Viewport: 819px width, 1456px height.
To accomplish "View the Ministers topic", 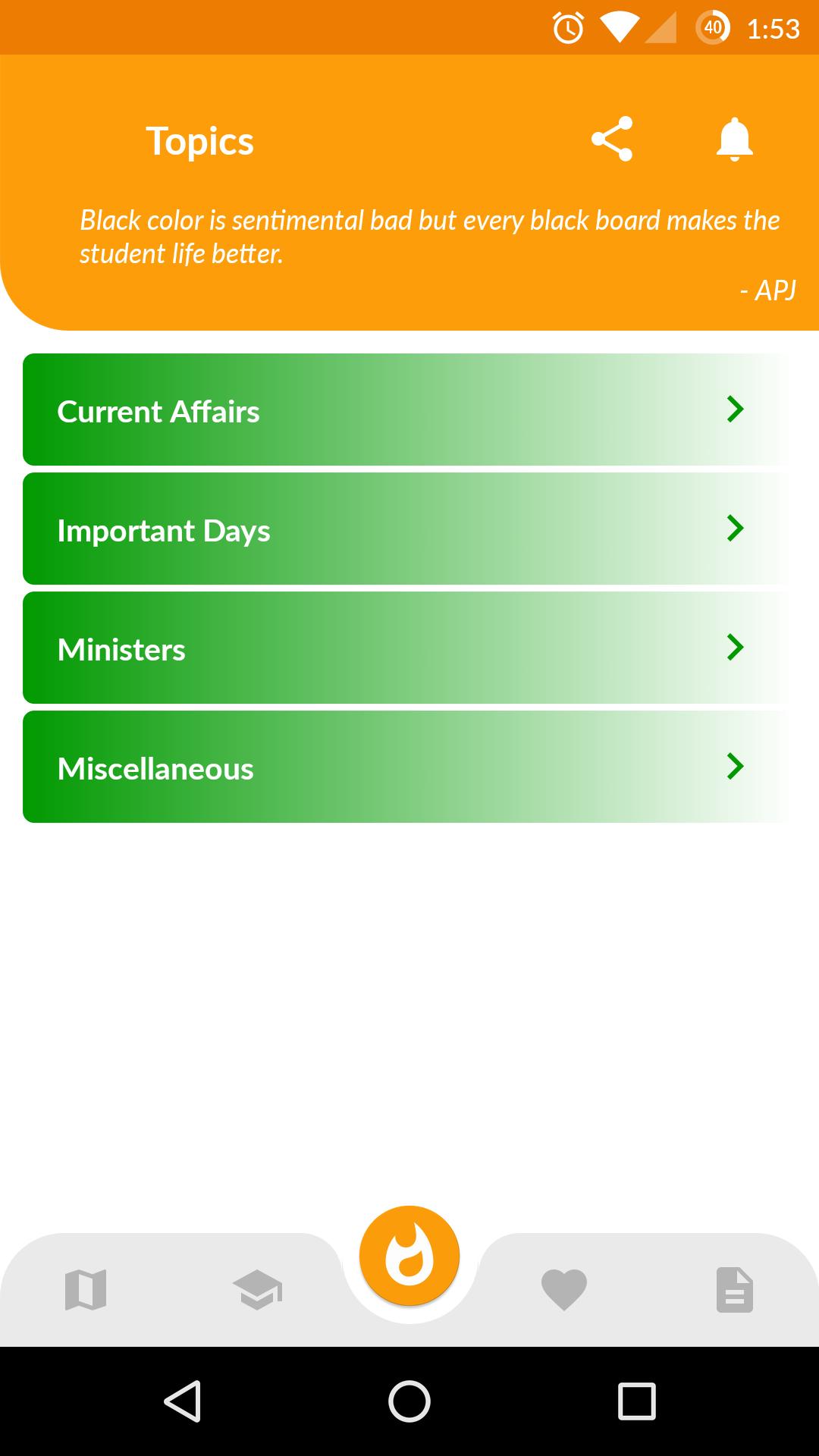I will (x=408, y=648).
